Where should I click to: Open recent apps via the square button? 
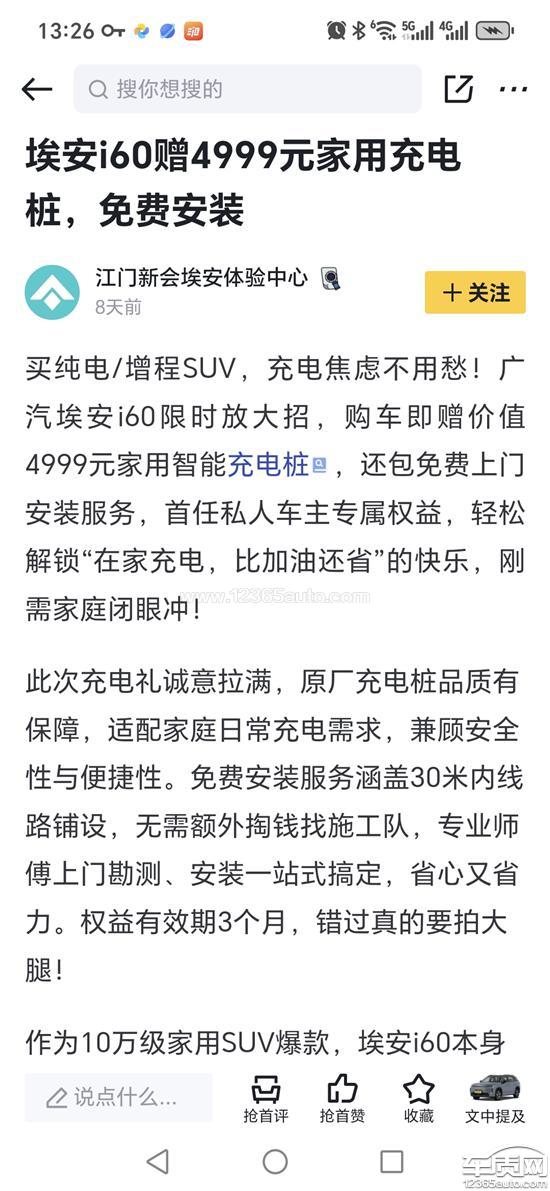(x=391, y=1161)
